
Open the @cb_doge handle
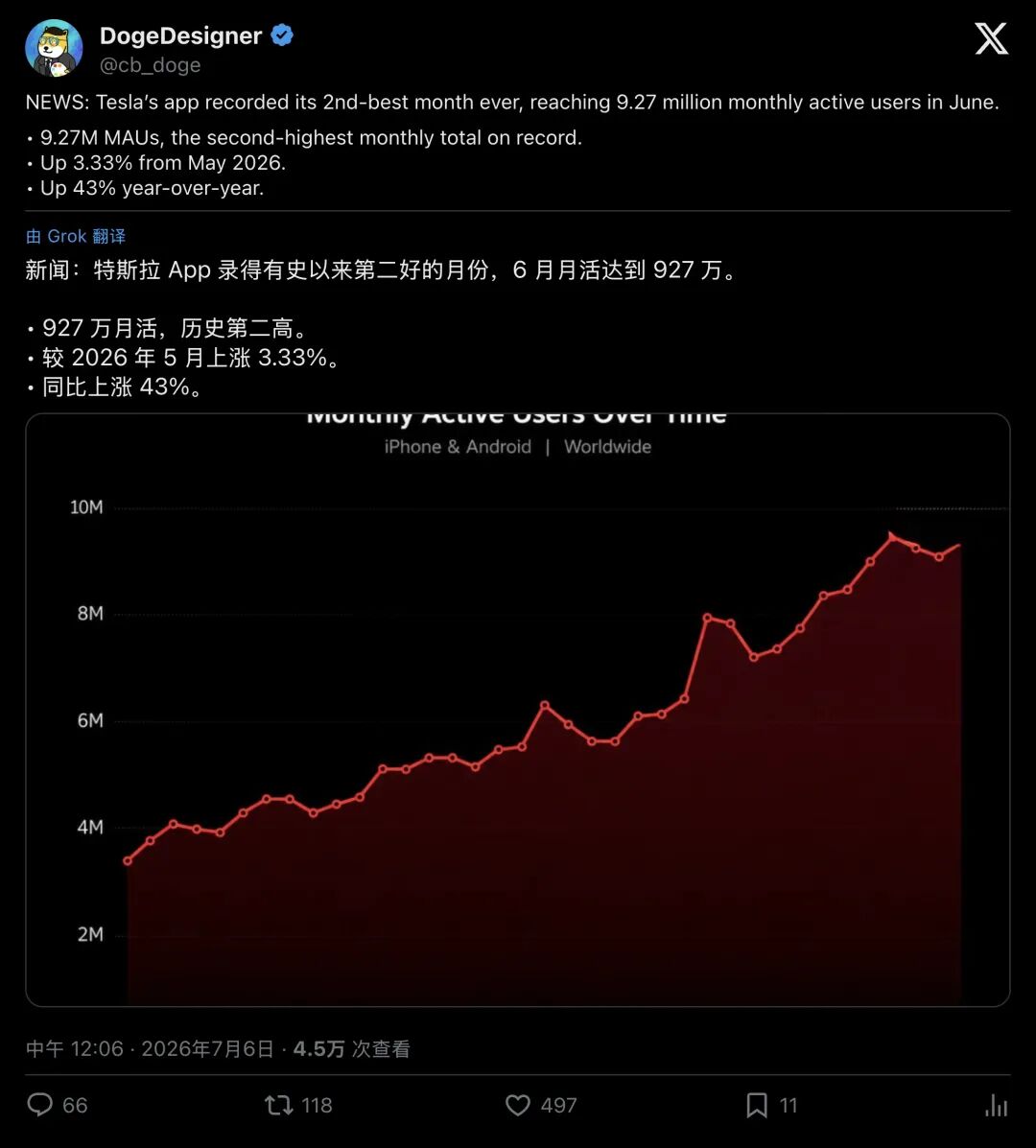pos(150,65)
